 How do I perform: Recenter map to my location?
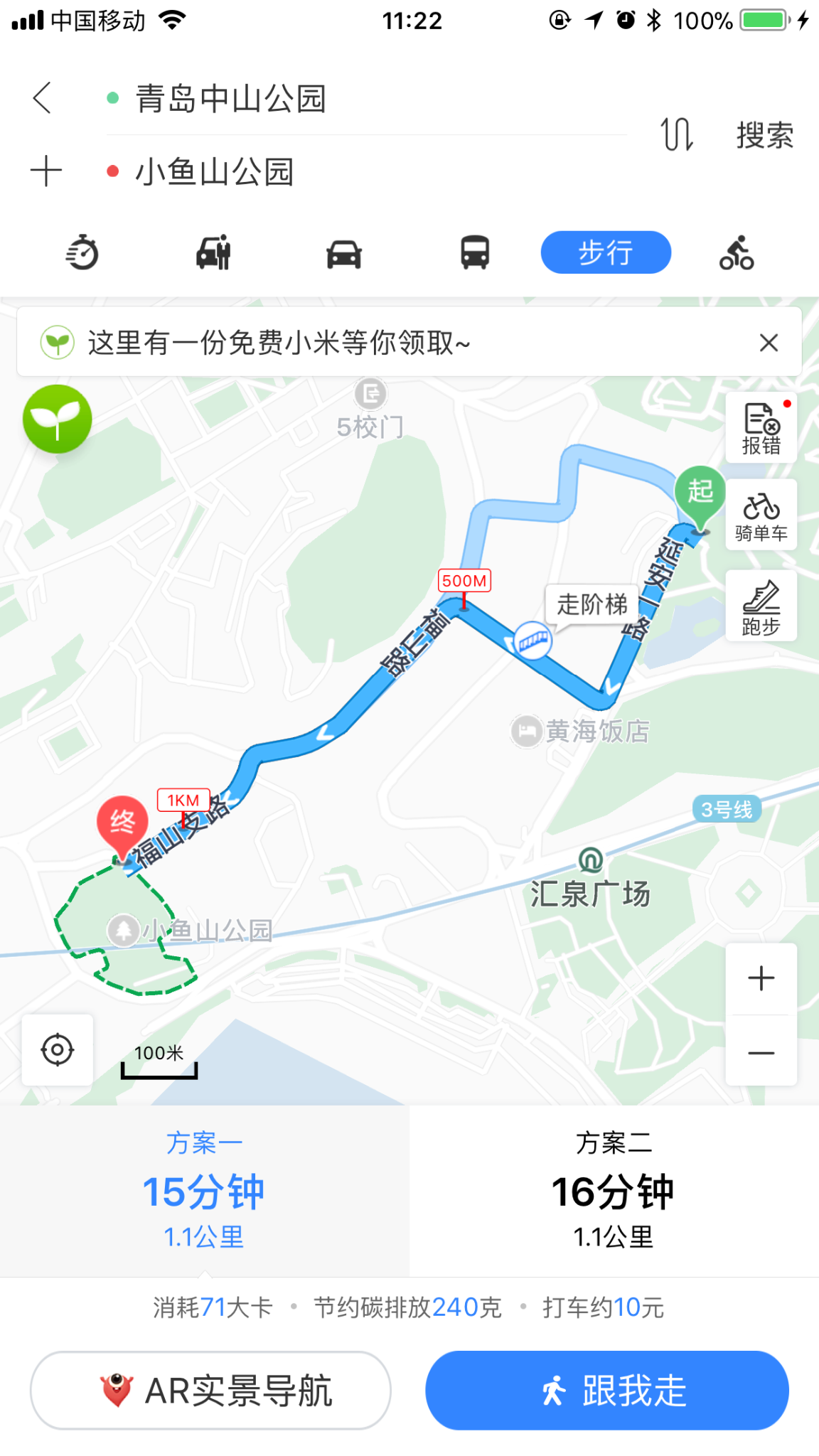58,1050
